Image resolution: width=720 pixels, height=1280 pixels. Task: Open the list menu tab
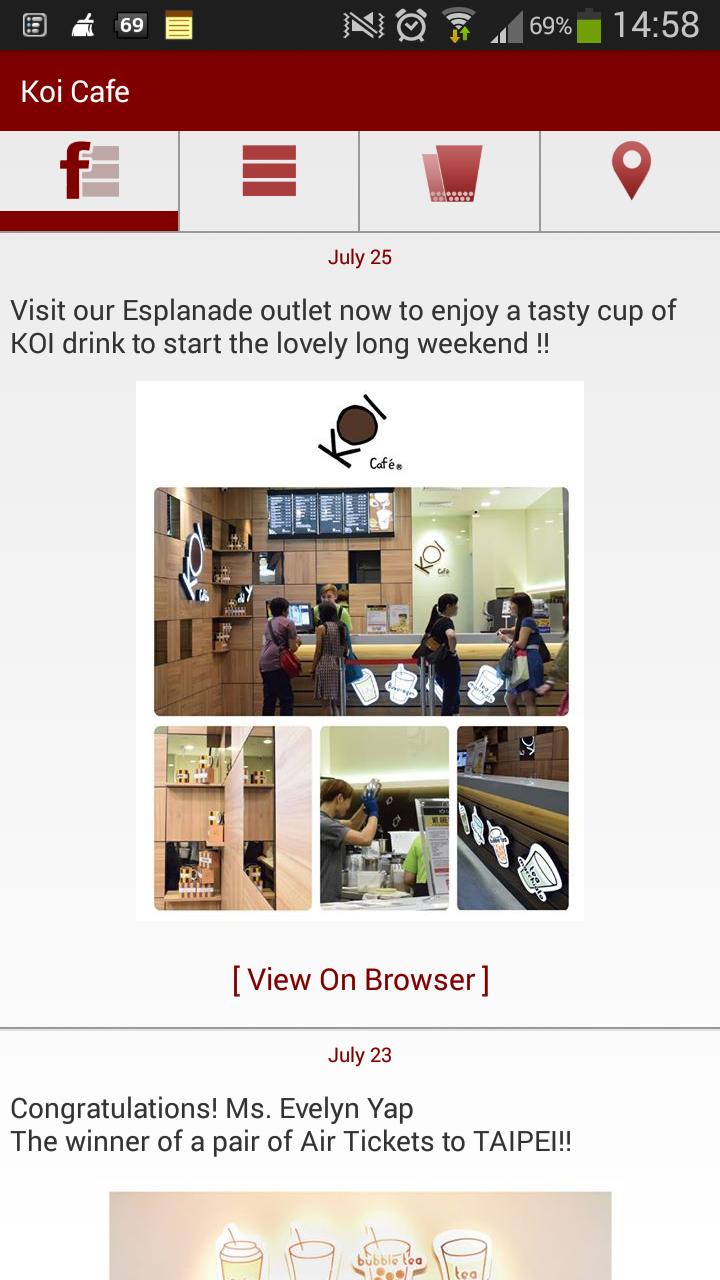269,172
